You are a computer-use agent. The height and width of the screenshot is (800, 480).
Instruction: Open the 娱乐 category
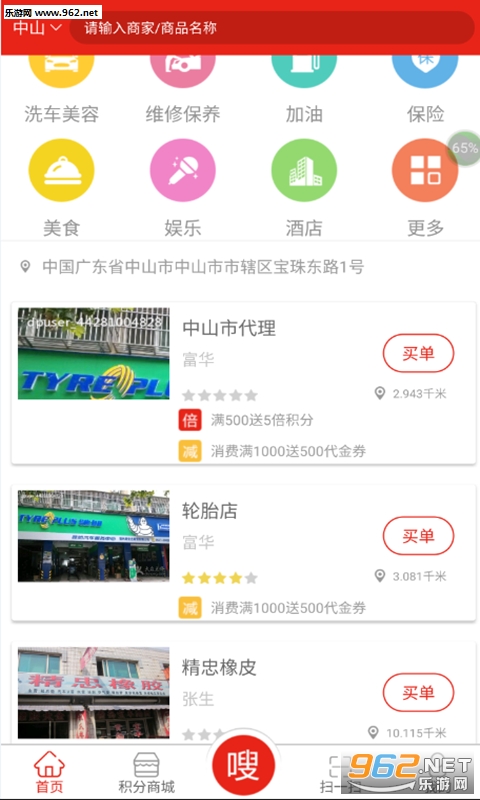(183, 188)
